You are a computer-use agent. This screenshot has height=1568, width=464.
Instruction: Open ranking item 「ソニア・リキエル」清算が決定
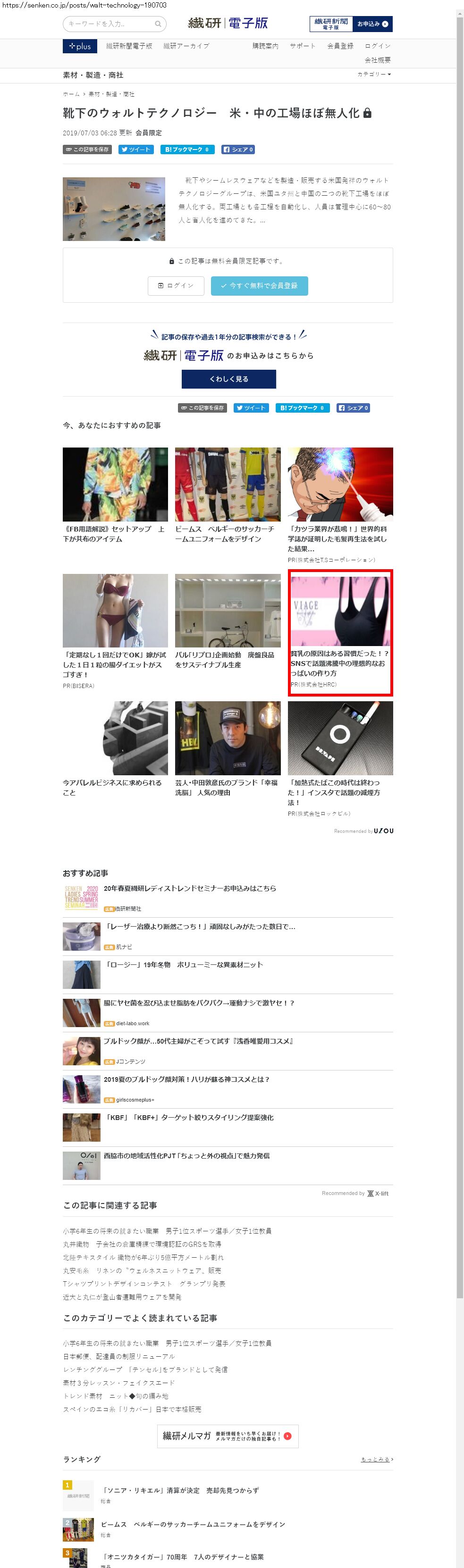pos(180,1490)
